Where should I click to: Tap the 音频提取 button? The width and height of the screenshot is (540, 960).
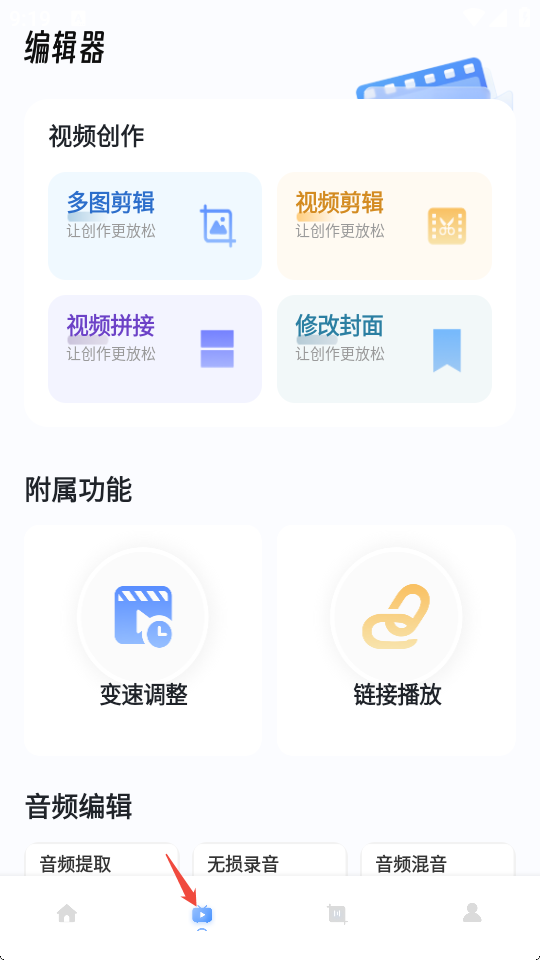click(x=102, y=860)
